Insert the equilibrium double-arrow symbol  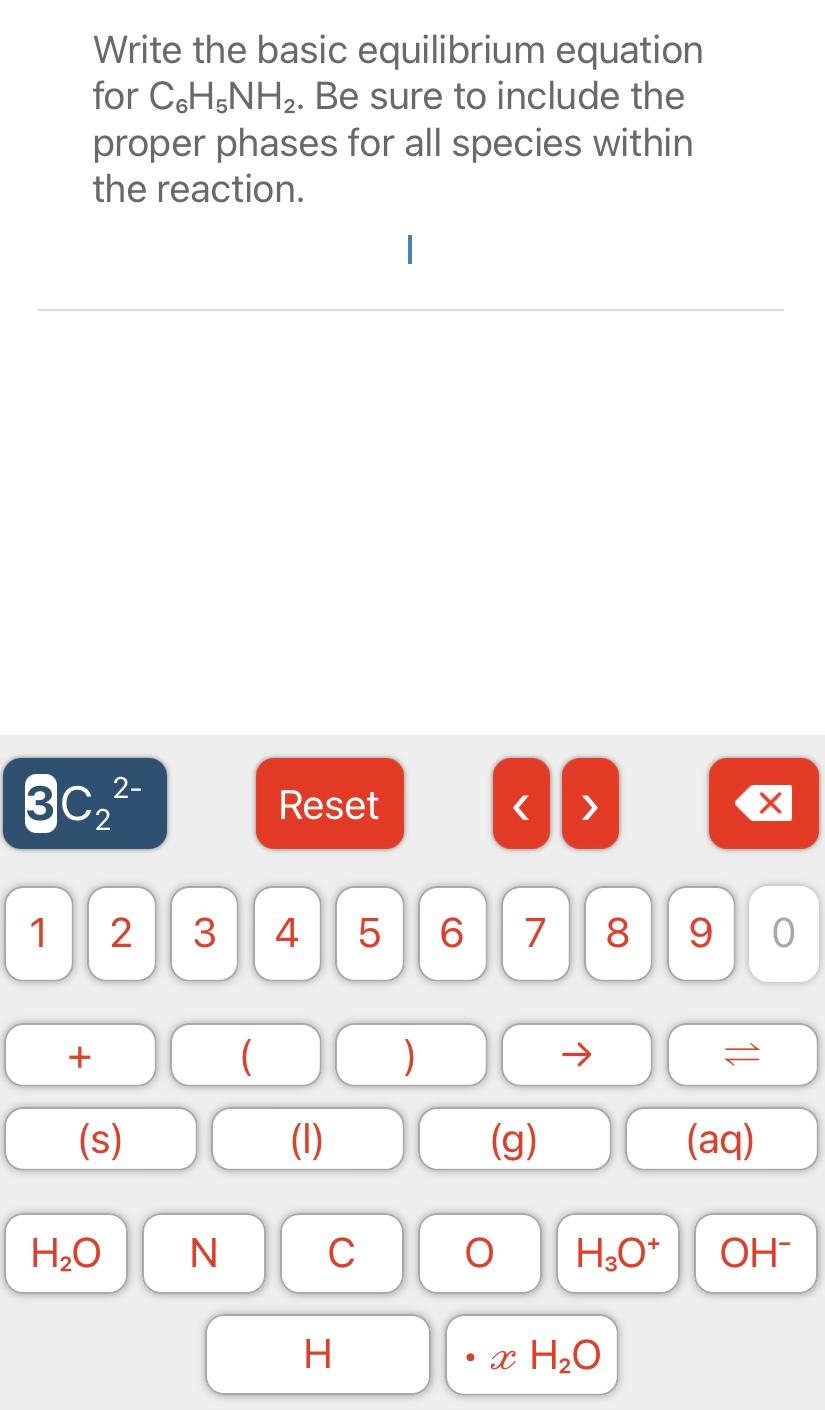tap(742, 1054)
